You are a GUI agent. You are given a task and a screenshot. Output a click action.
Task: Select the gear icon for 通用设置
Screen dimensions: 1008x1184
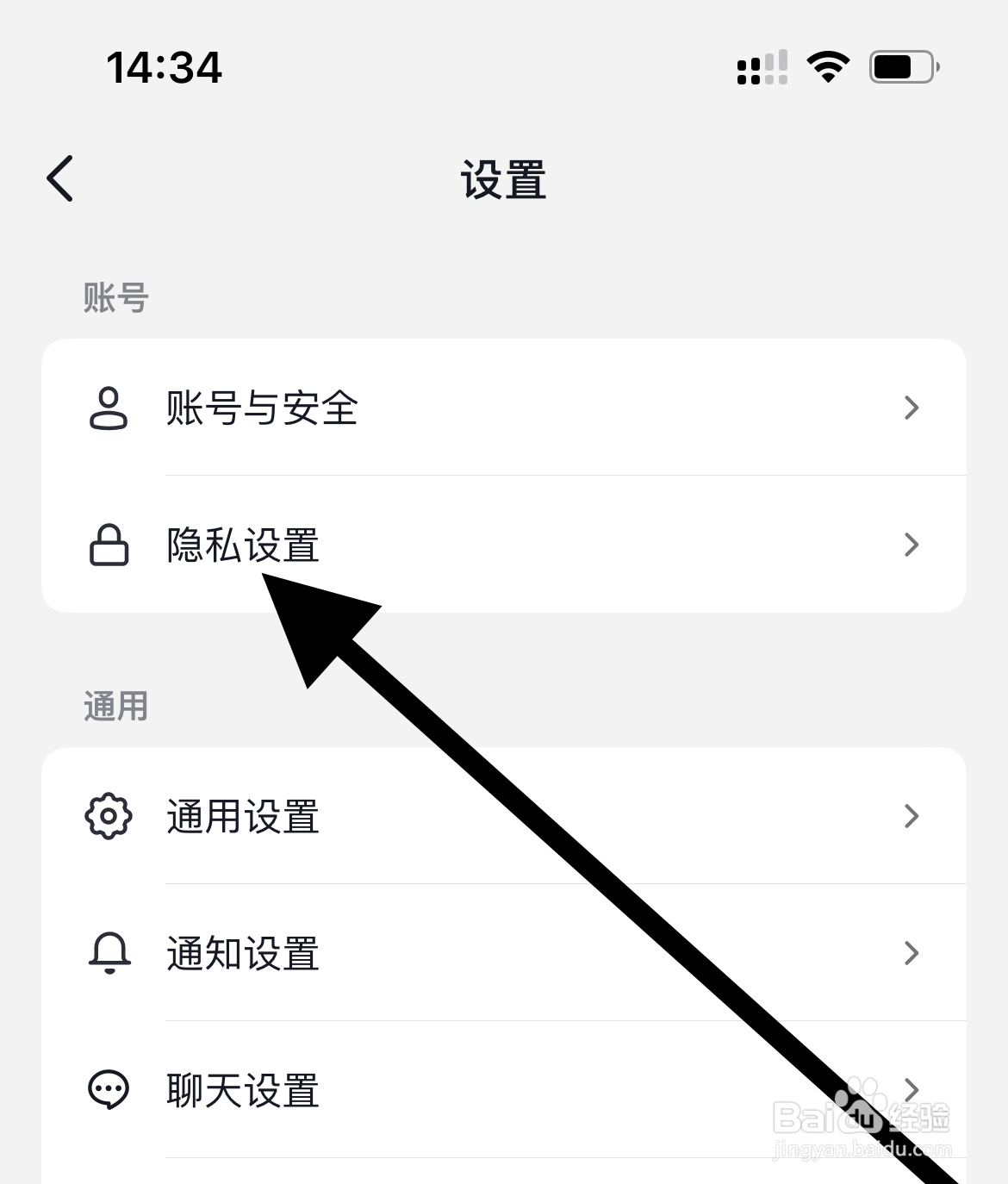(x=107, y=817)
